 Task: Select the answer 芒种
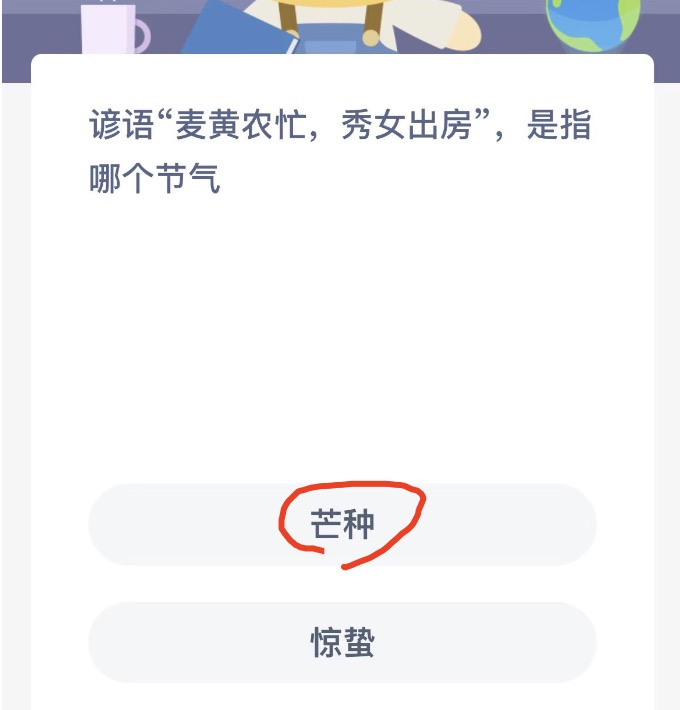click(x=342, y=525)
